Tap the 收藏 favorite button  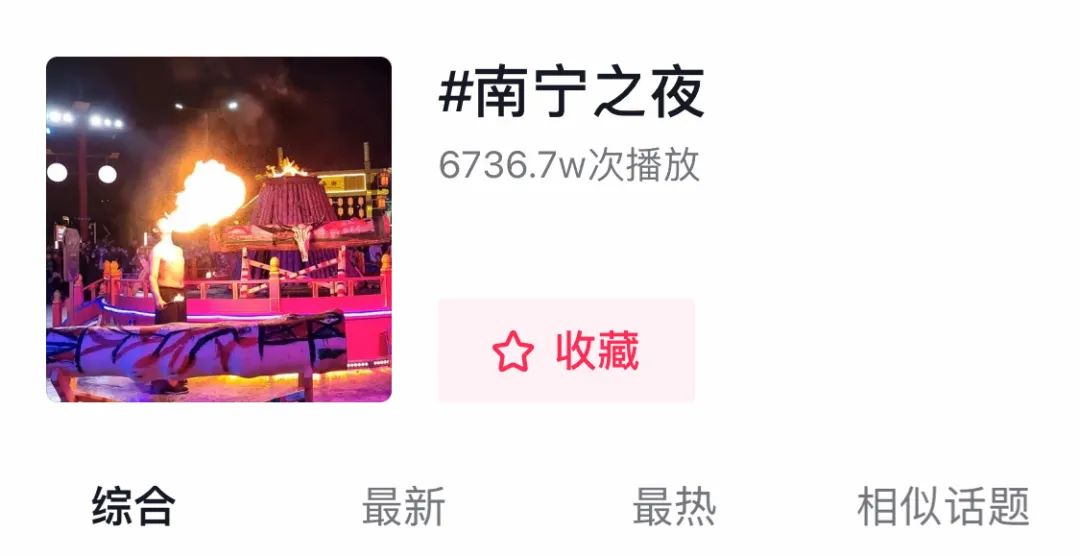(x=566, y=351)
